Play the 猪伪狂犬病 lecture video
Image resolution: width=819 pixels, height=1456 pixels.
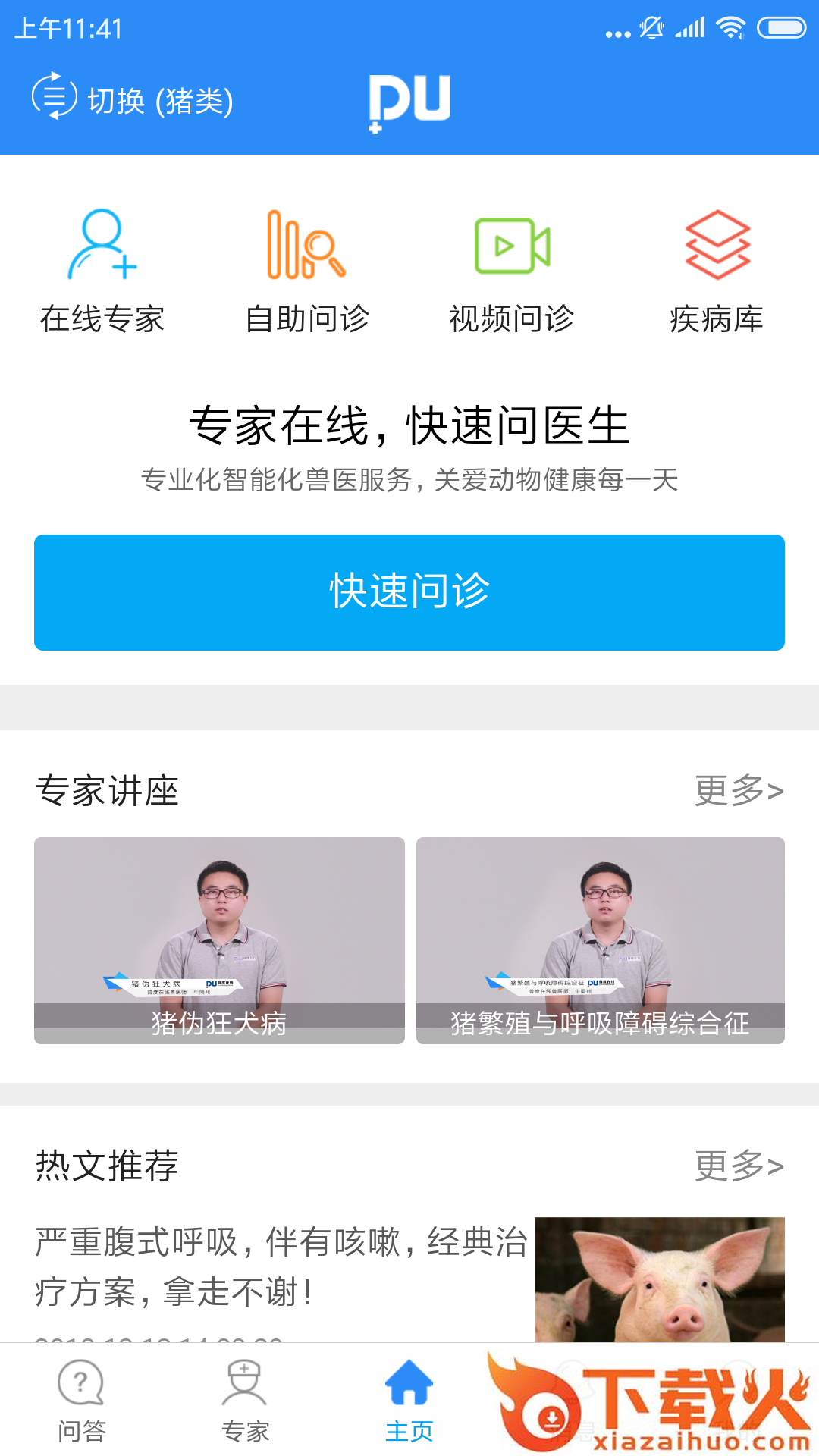(219, 940)
